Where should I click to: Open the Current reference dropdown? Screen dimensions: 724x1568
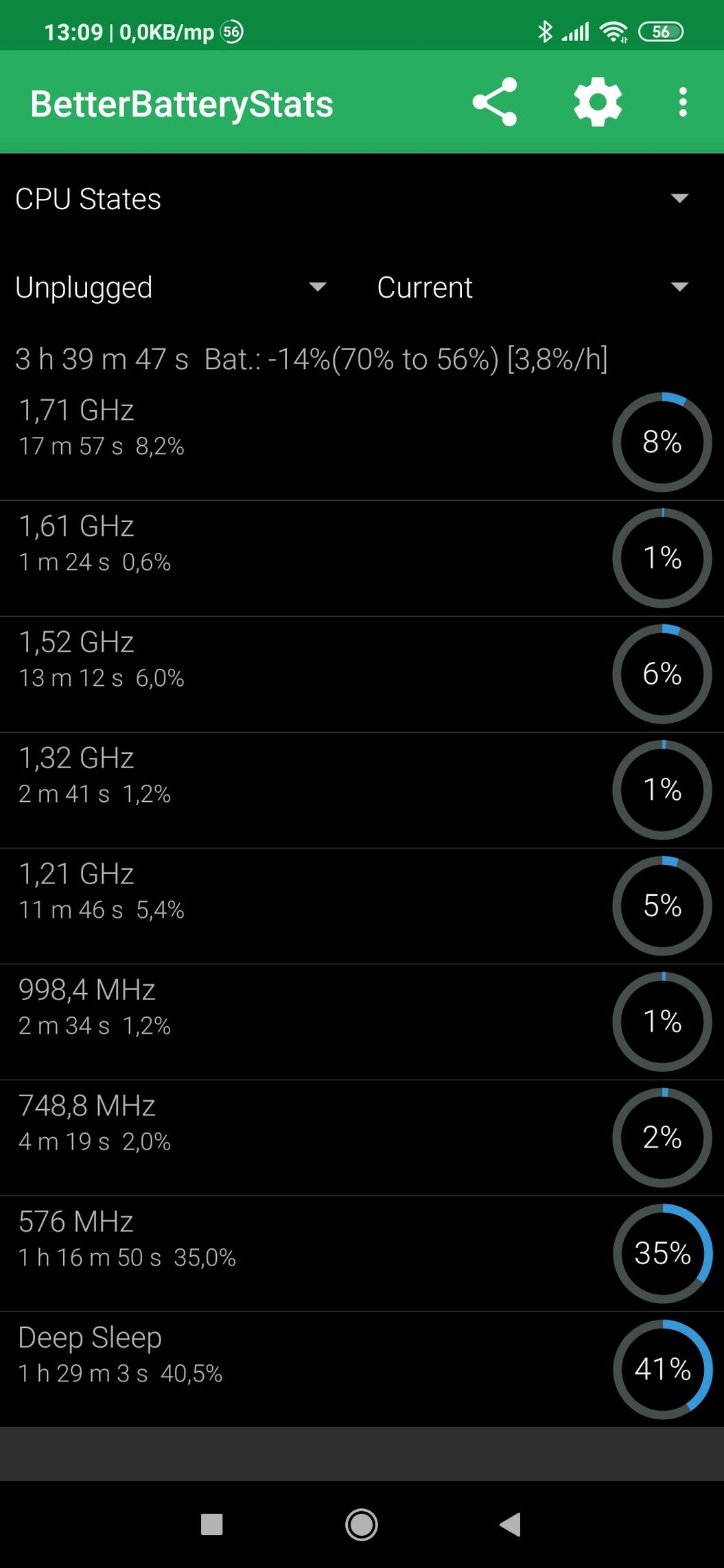532,287
